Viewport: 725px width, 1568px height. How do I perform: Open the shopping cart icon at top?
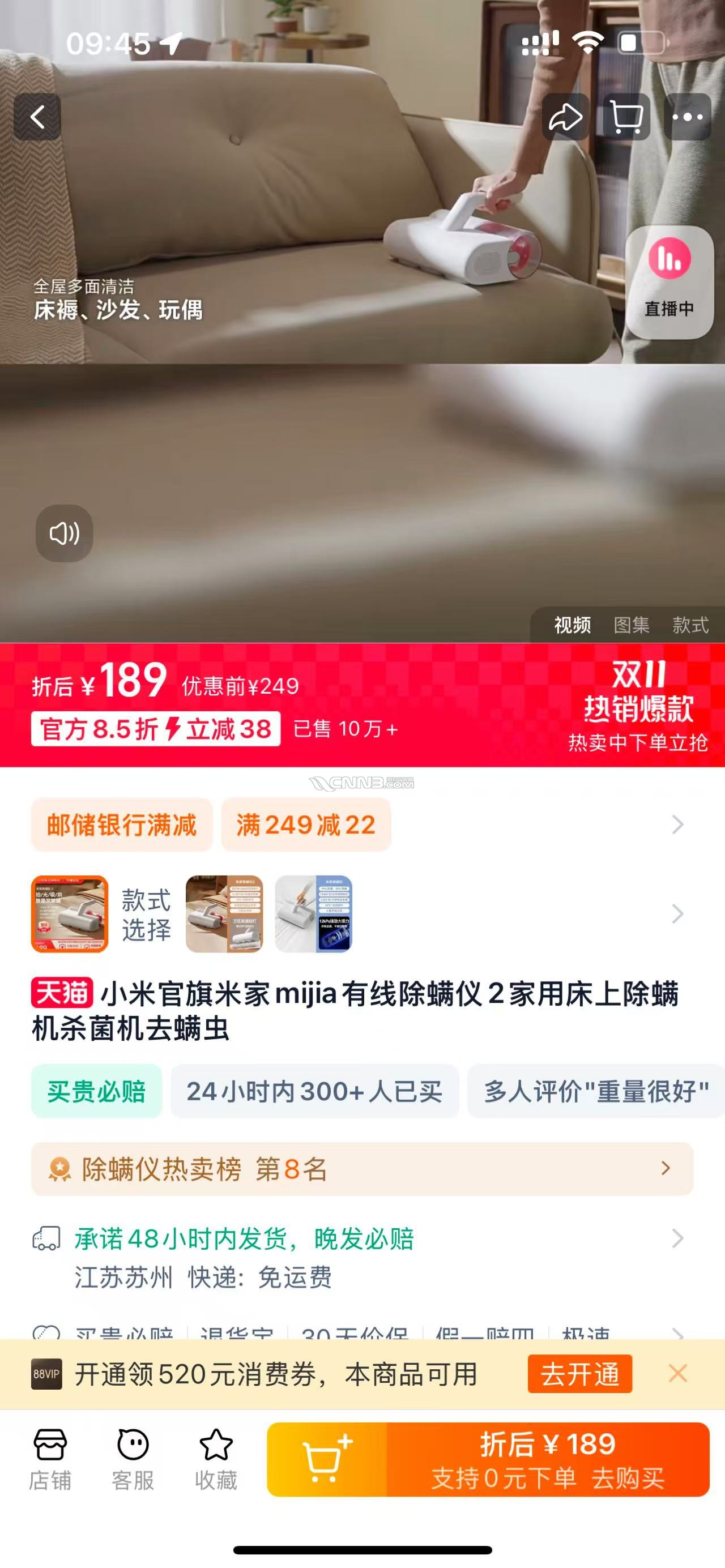[626, 117]
